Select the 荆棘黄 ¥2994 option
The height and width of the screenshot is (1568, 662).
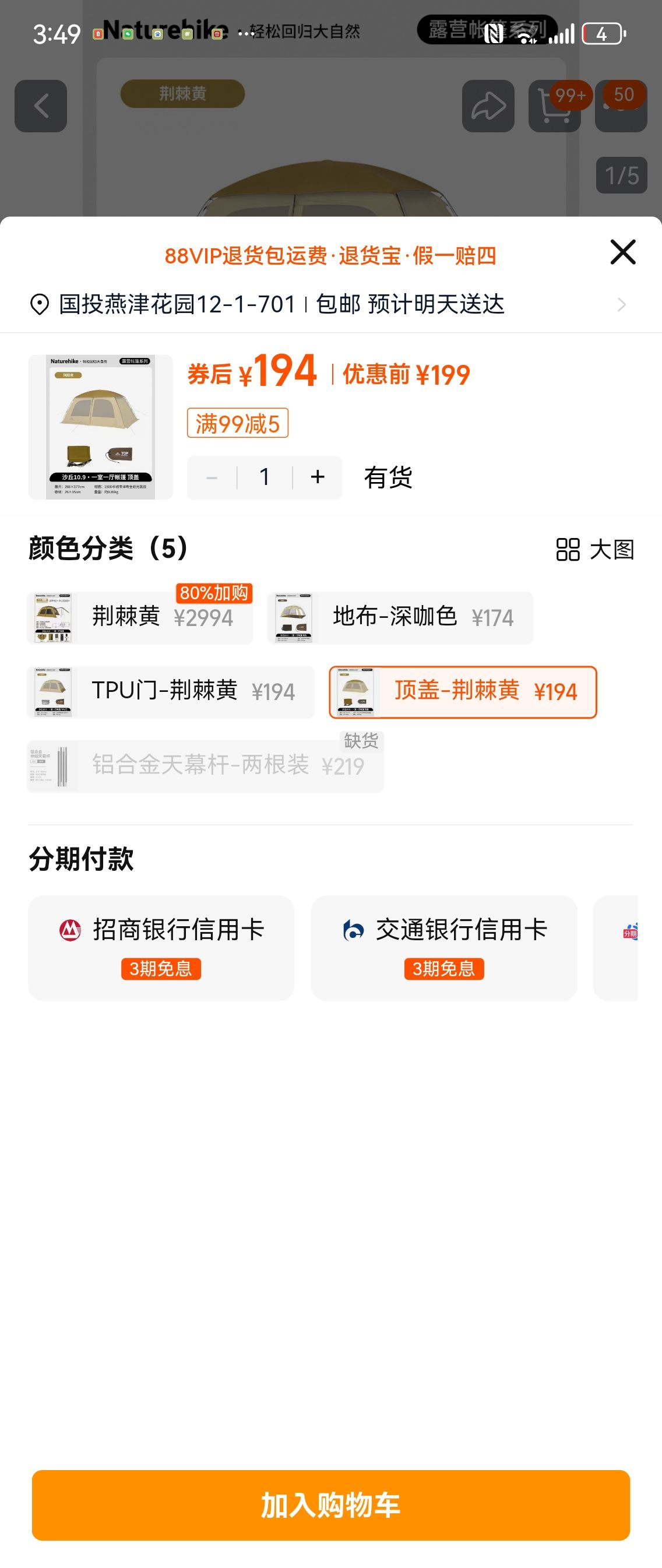click(x=140, y=618)
